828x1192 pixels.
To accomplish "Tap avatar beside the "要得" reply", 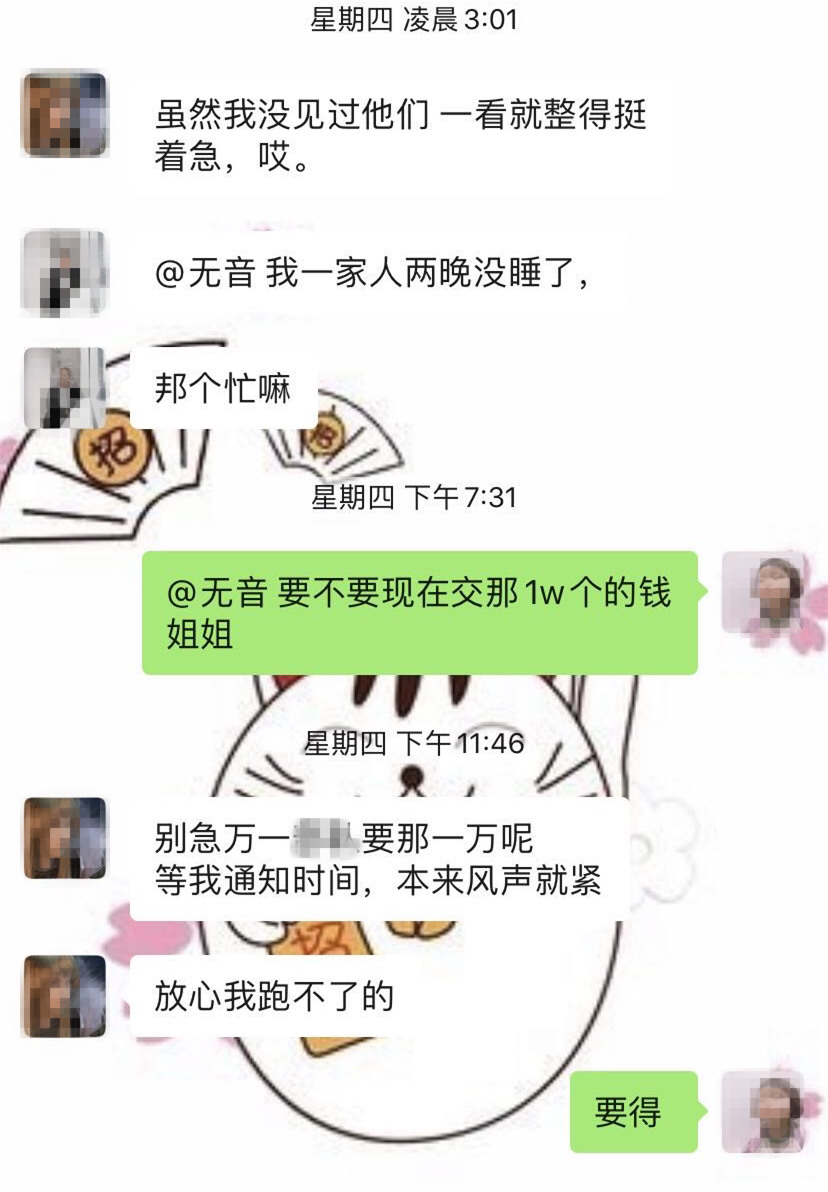I will click(763, 1111).
